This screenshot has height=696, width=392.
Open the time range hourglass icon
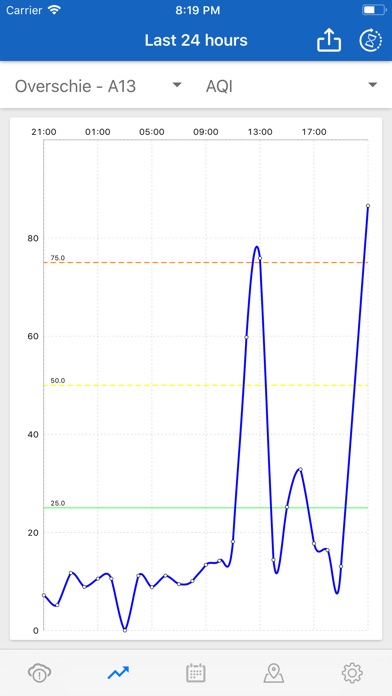point(371,40)
